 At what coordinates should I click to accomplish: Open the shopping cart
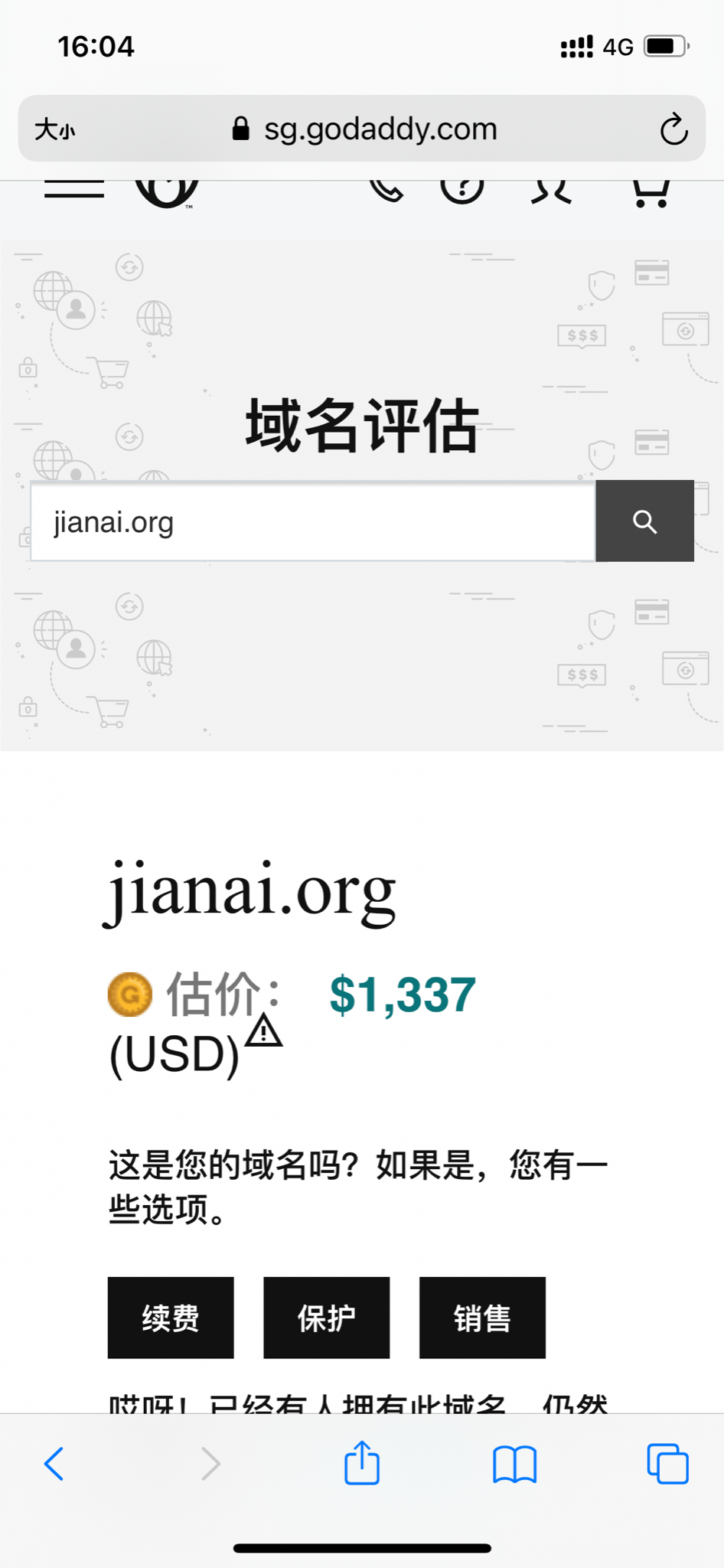pyautogui.click(x=651, y=191)
